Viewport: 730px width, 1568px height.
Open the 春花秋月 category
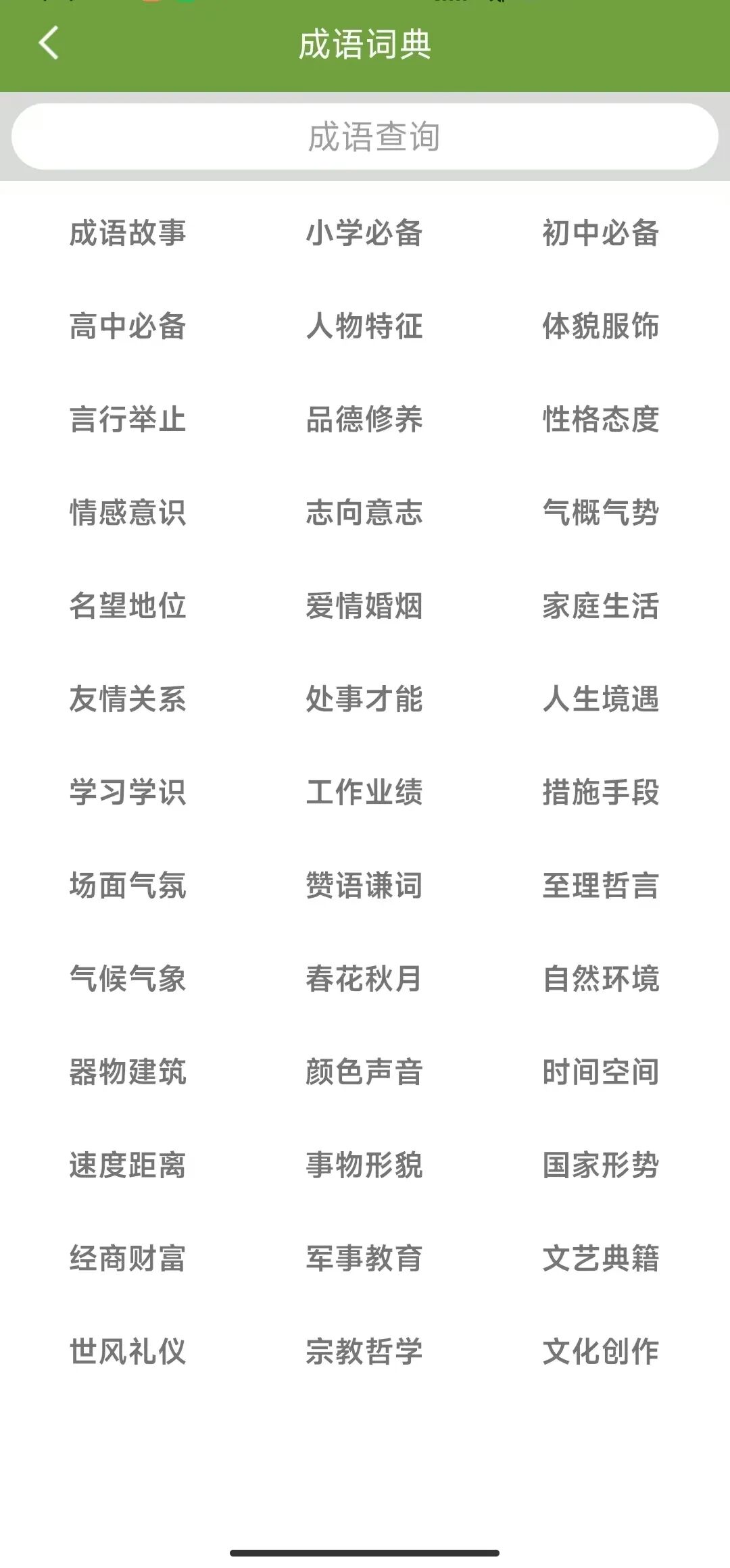coord(365,981)
